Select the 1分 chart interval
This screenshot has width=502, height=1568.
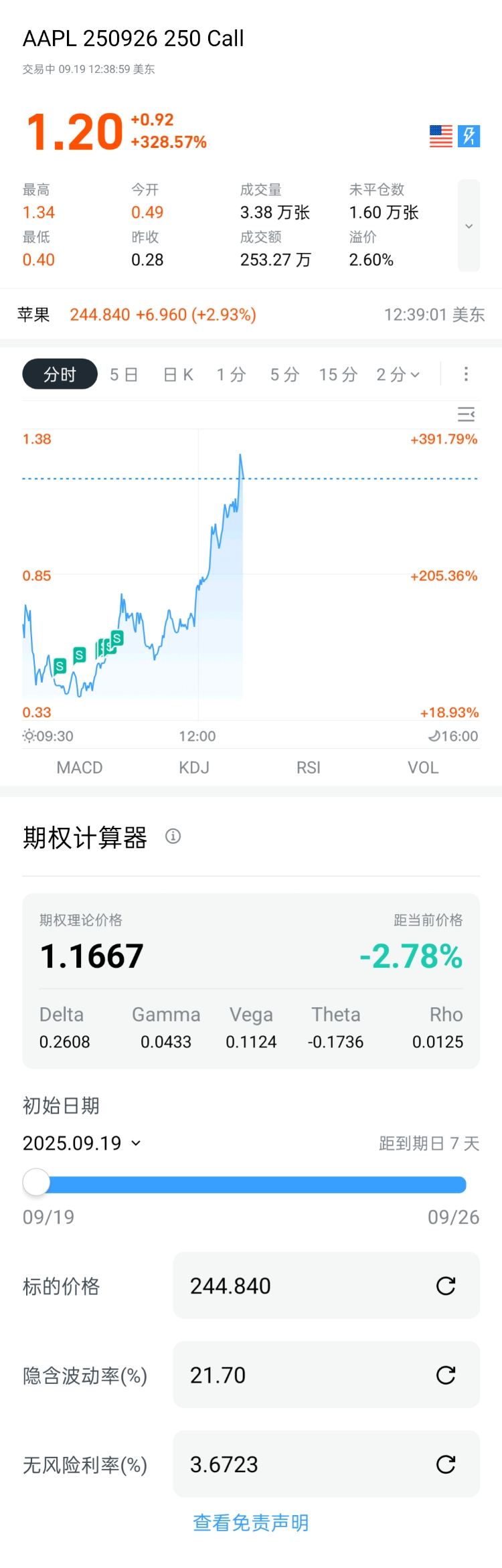[x=231, y=375]
